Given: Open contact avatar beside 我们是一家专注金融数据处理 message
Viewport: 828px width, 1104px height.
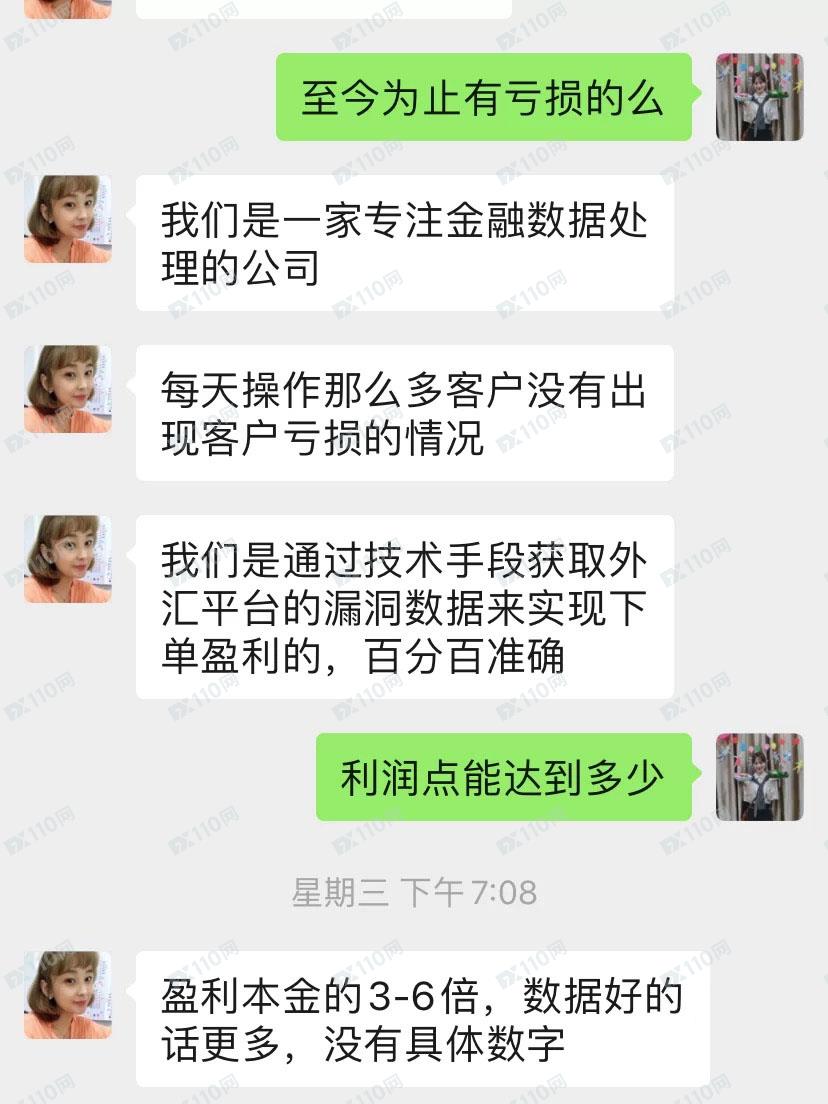Looking at the screenshot, I should pyautogui.click(x=68, y=219).
